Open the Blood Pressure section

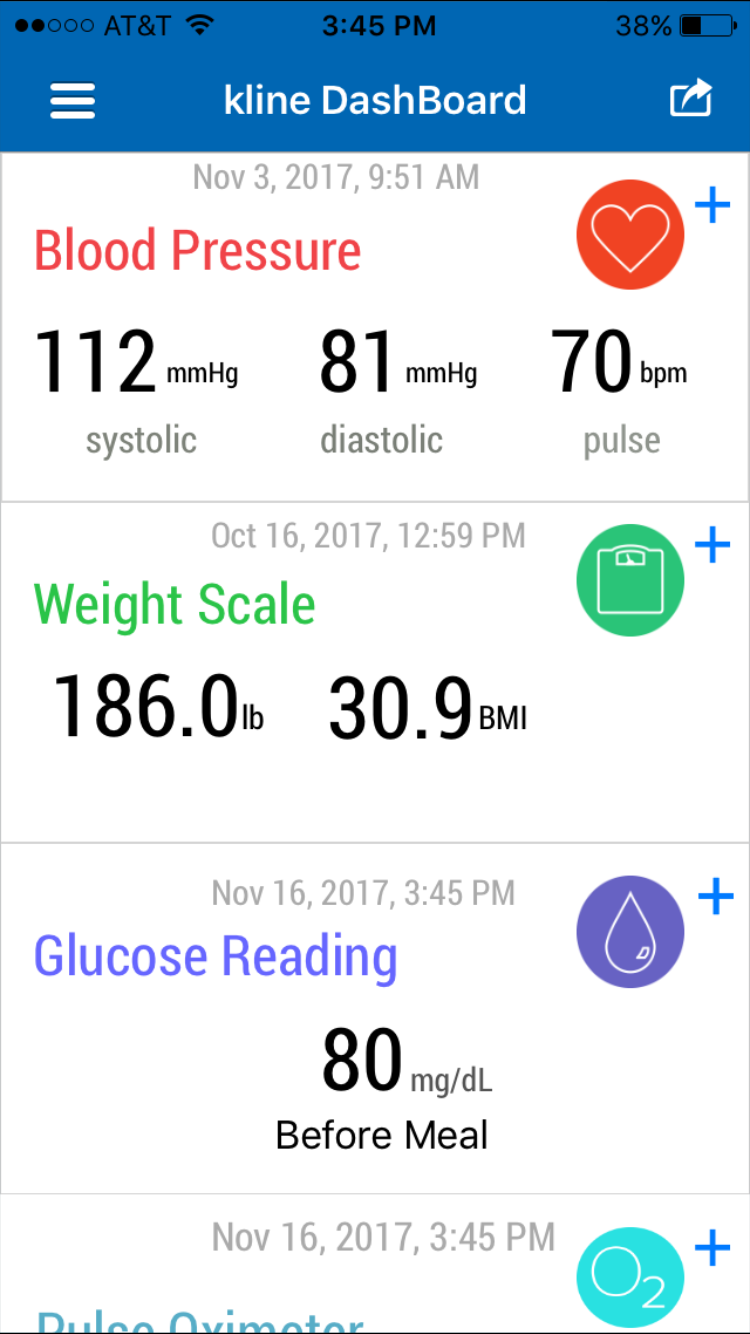click(197, 250)
